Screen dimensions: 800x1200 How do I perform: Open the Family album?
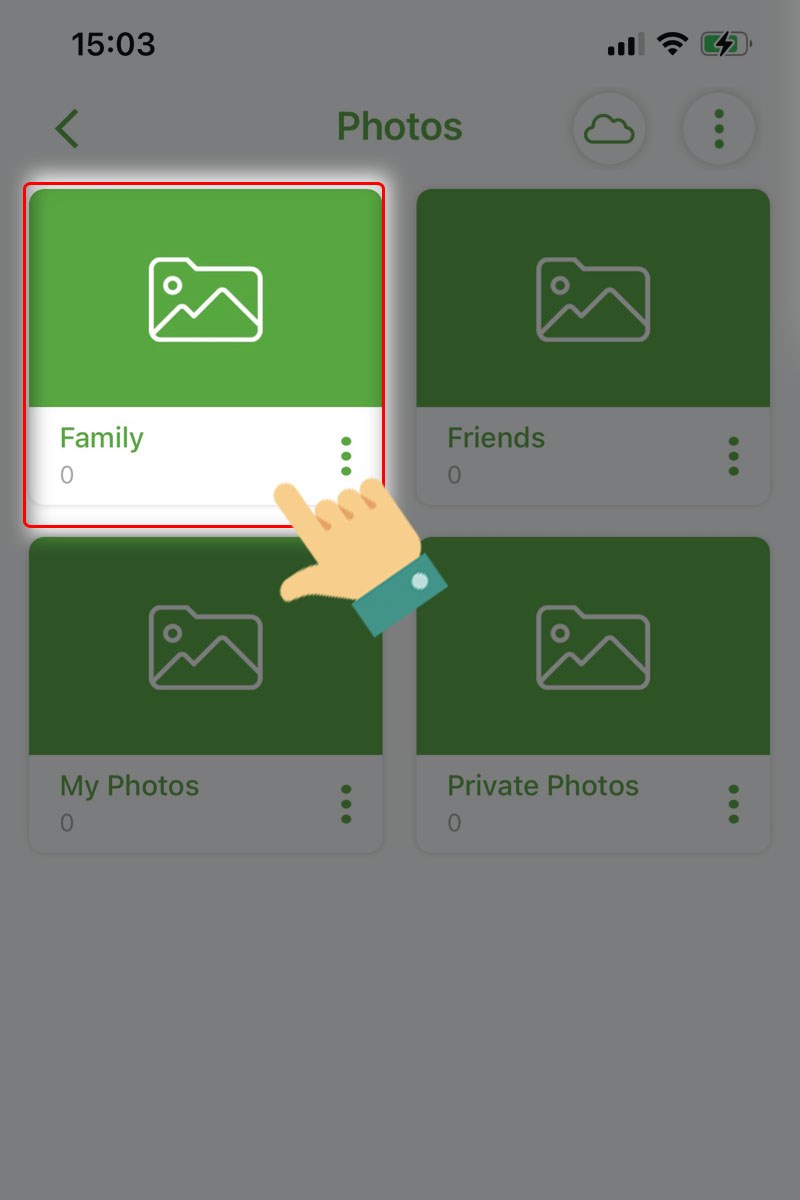[205, 300]
